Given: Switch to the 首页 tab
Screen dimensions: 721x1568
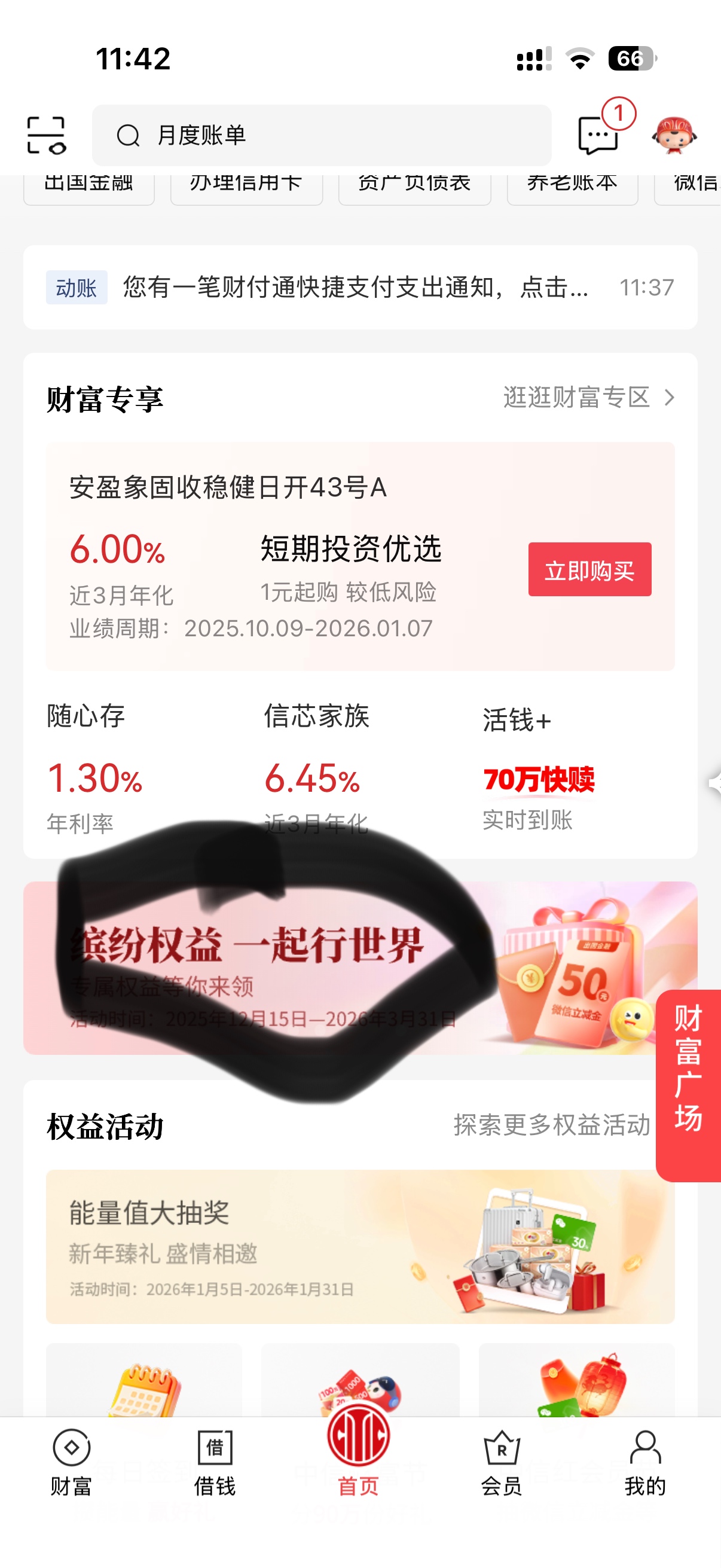Looking at the screenshot, I should click(358, 1456).
